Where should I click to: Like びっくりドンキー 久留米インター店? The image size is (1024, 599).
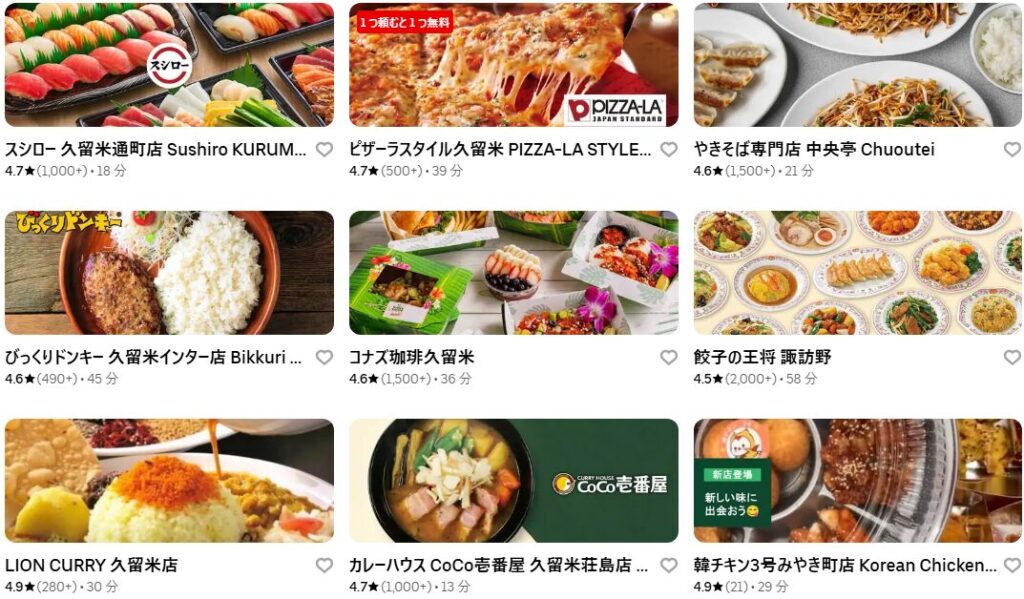[x=324, y=358]
